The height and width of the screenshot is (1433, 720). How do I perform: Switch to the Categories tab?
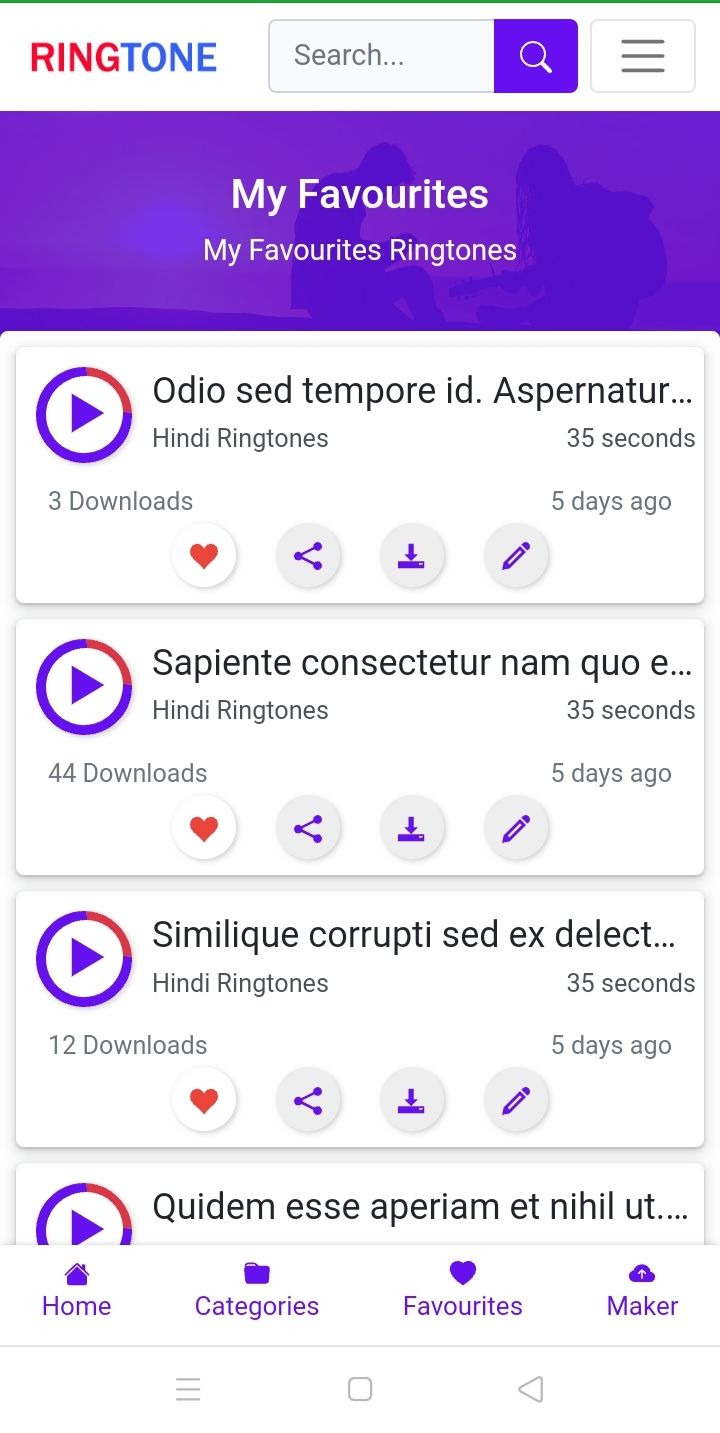pos(257,1291)
